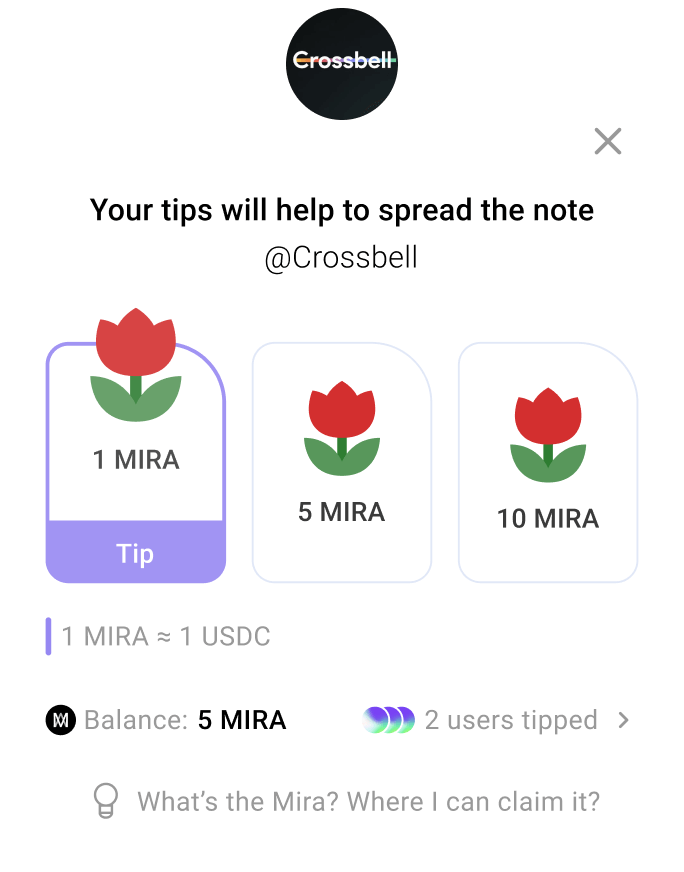
Task: Choose the 10 MIRA tip option
Action: [547, 462]
